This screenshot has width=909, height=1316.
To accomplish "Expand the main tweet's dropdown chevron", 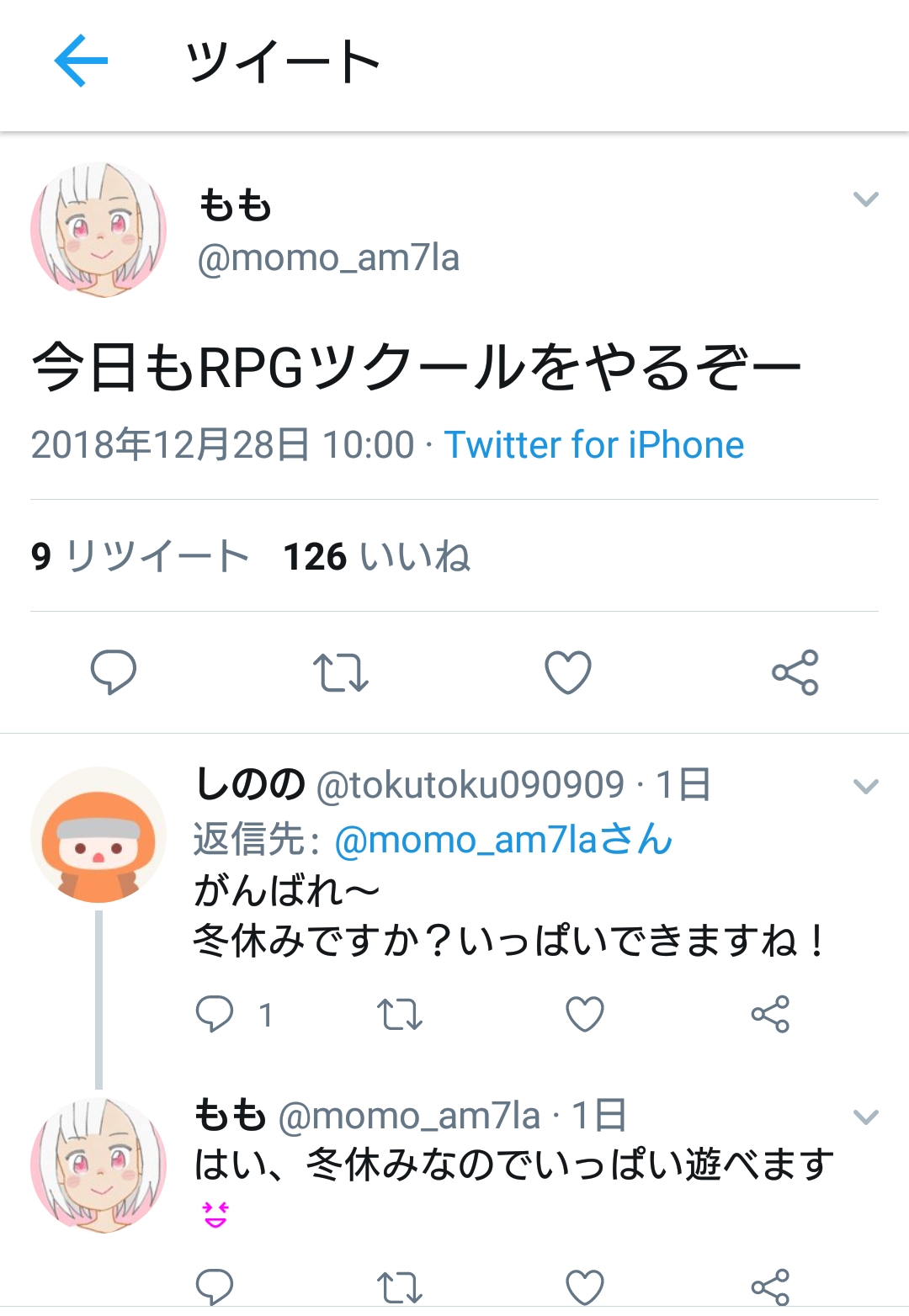I will (x=865, y=199).
